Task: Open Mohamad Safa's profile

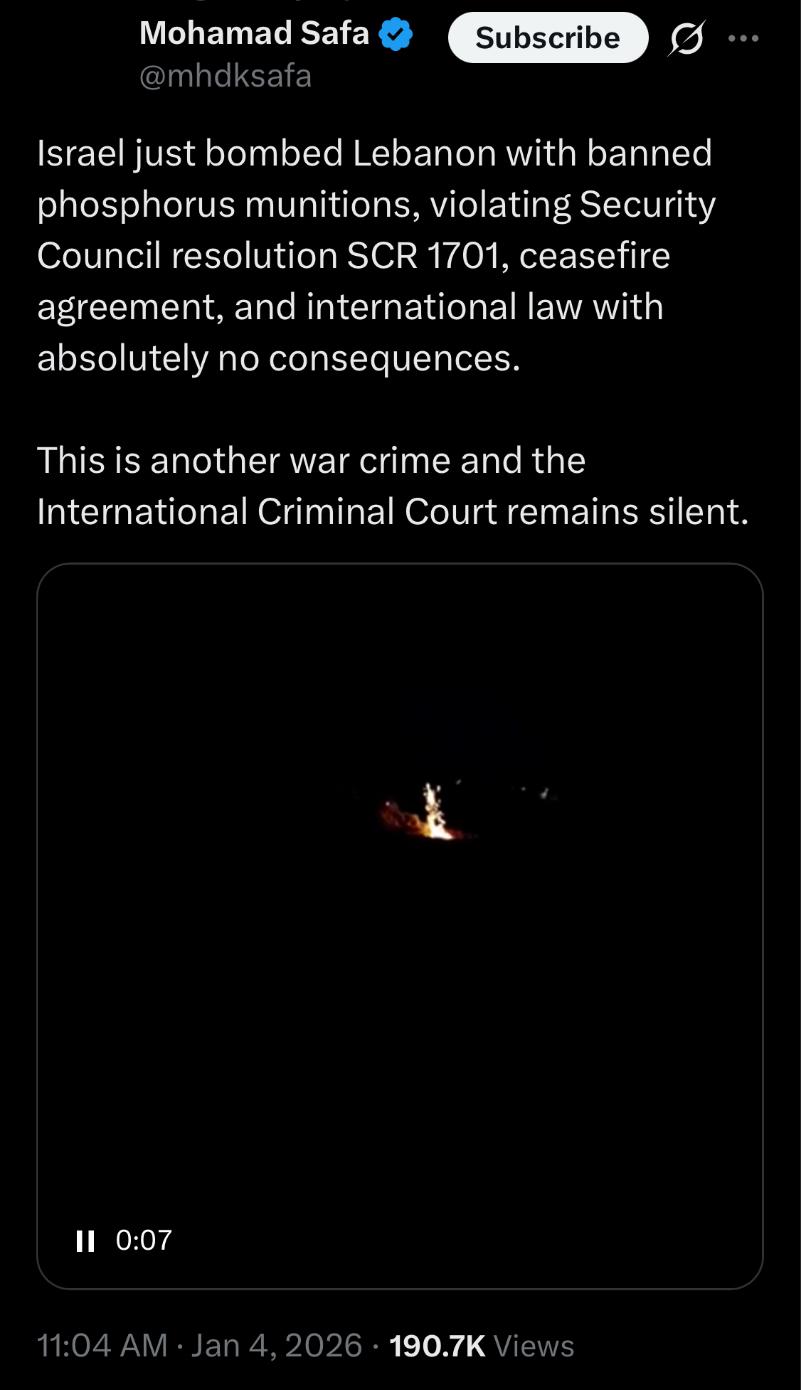Action: pyautogui.click(x=254, y=34)
